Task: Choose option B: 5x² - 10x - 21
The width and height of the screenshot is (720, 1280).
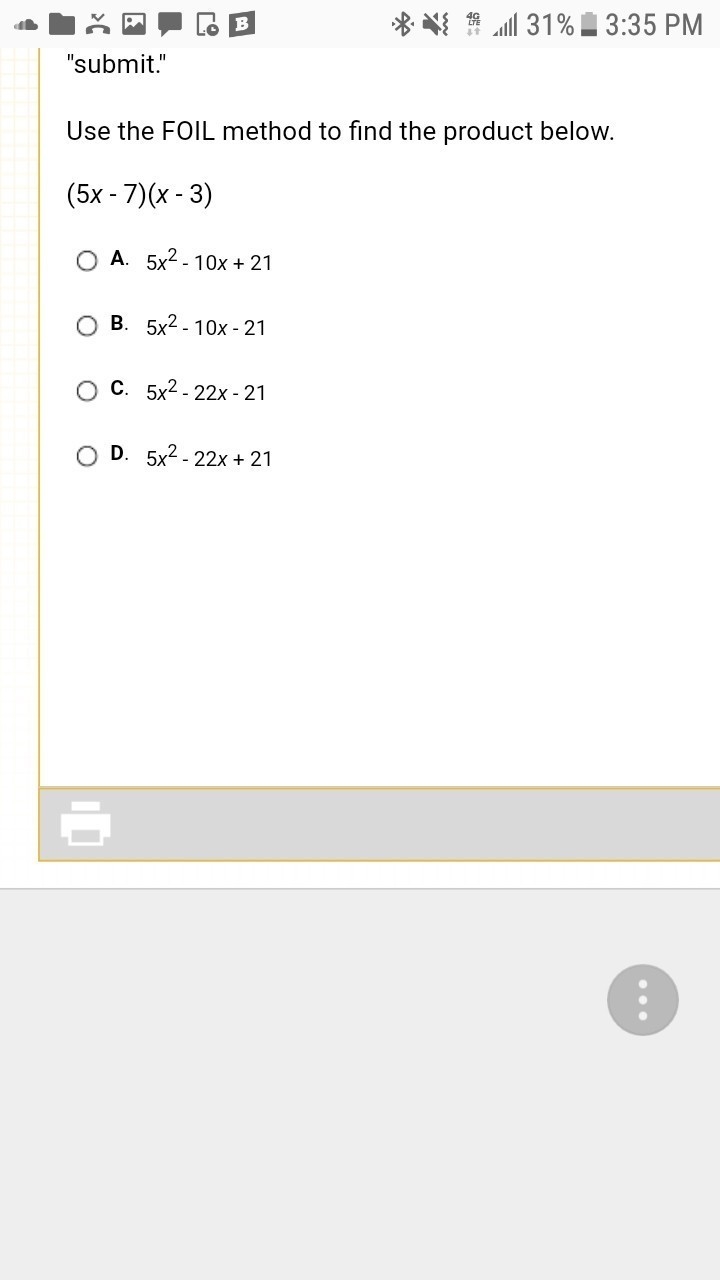Action: 87,326
